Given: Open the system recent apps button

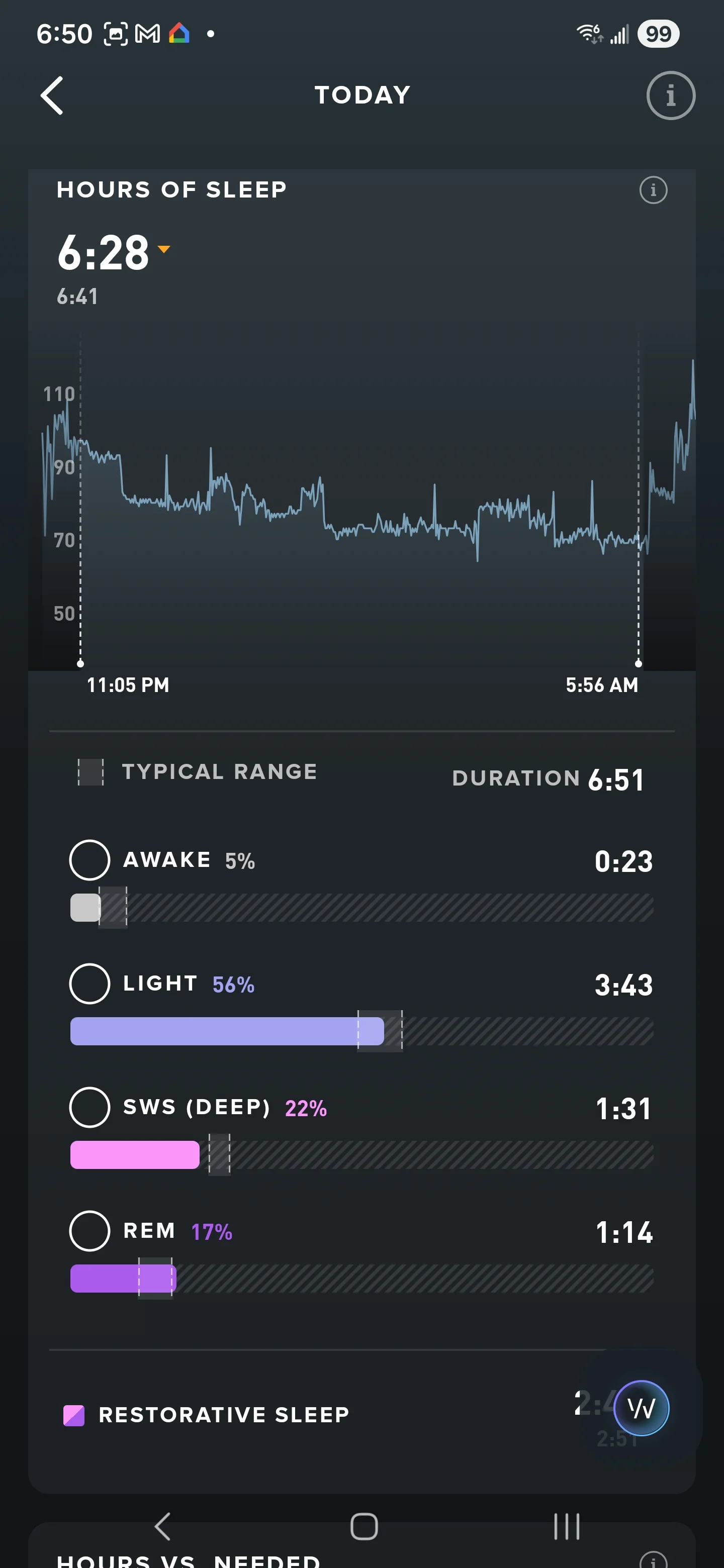Looking at the screenshot, I should tap(566, 1527).
